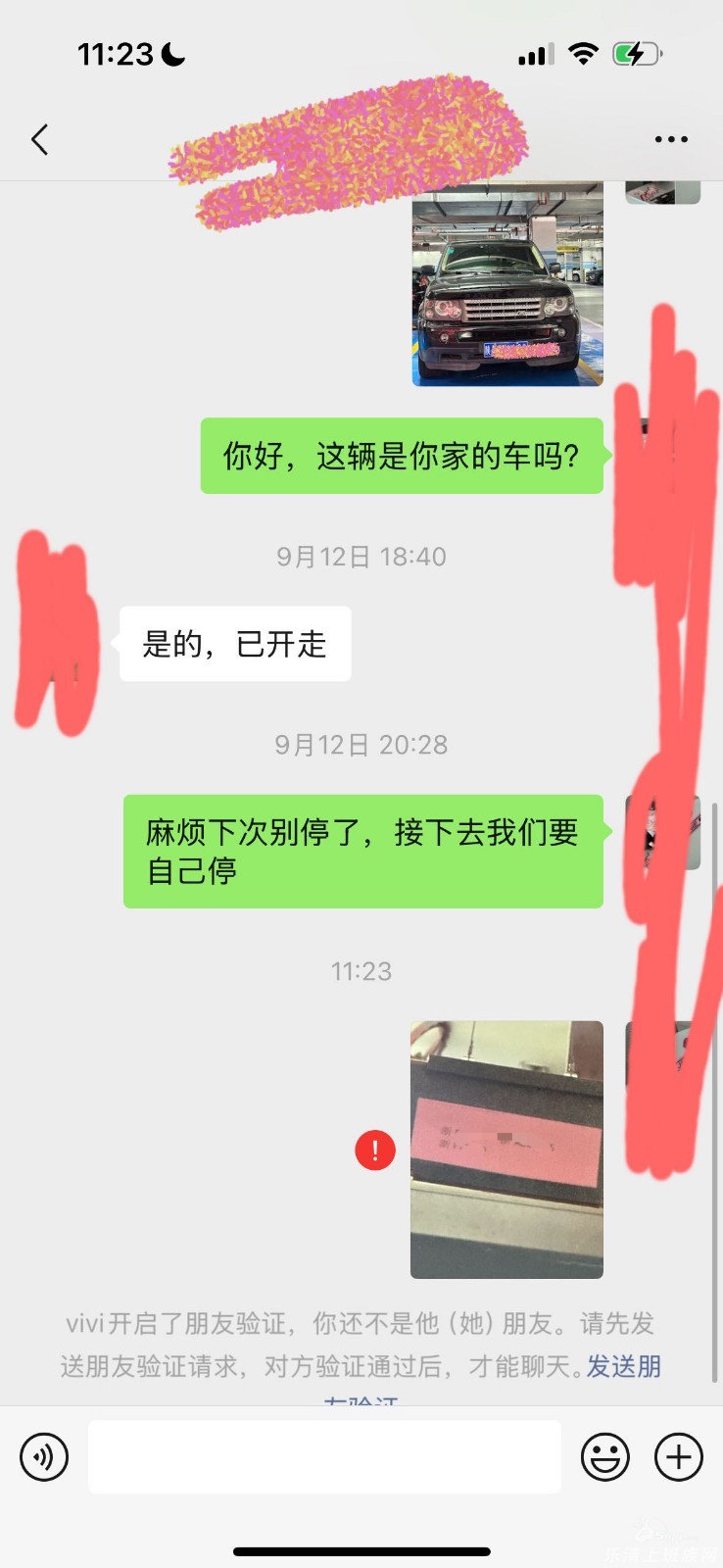
Task: Open the emoji sticker panel
Action: (x=604, y=1457)
